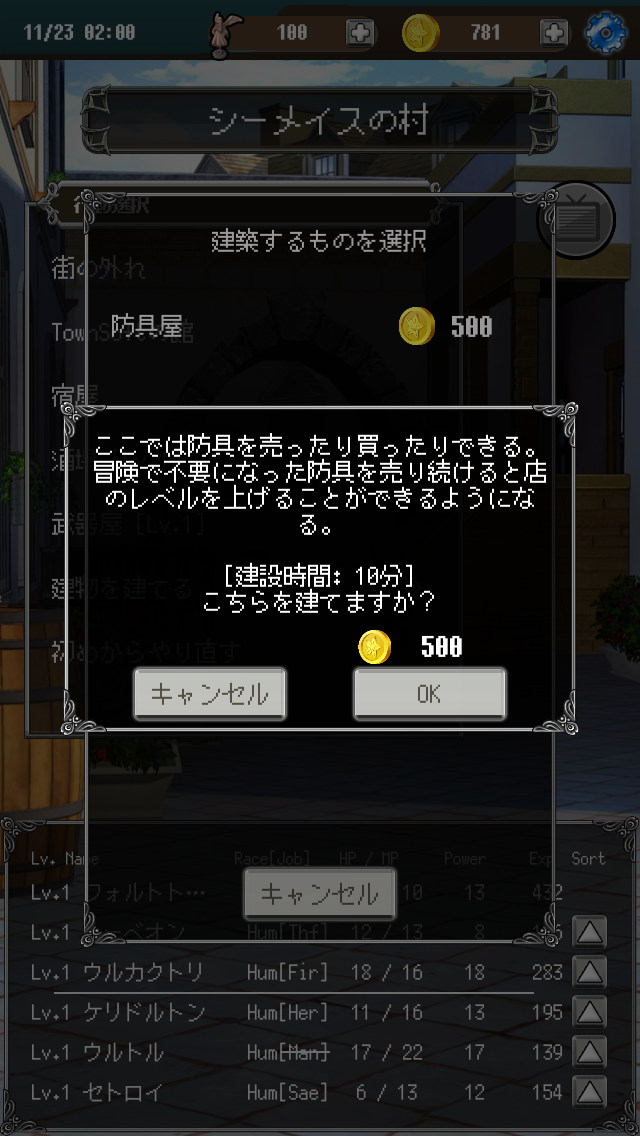Cancel the building selection list
The image size is (640, 1136).
pyautogui.click(x=319, y=893)
